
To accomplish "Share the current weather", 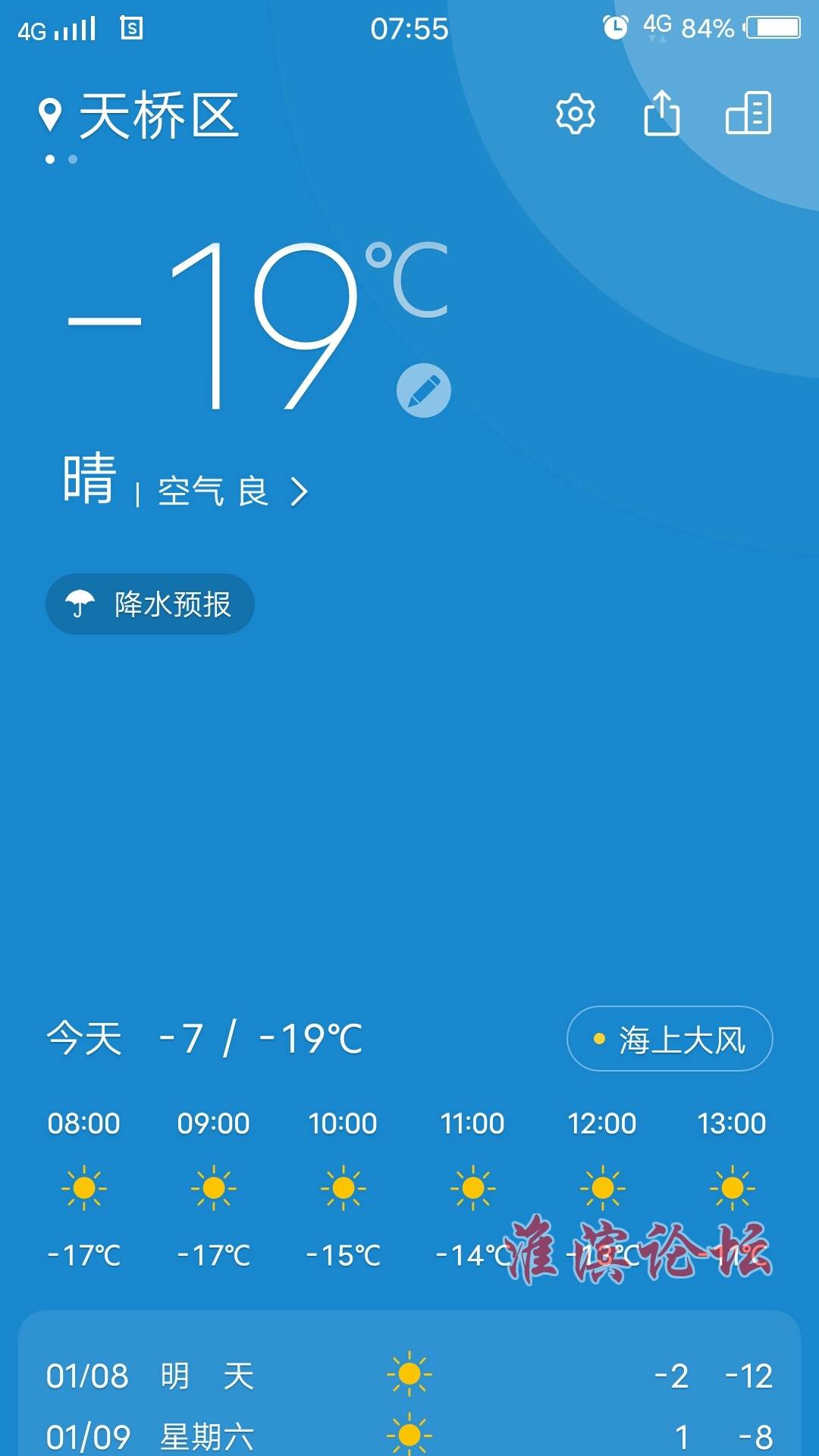I will 661,113.
